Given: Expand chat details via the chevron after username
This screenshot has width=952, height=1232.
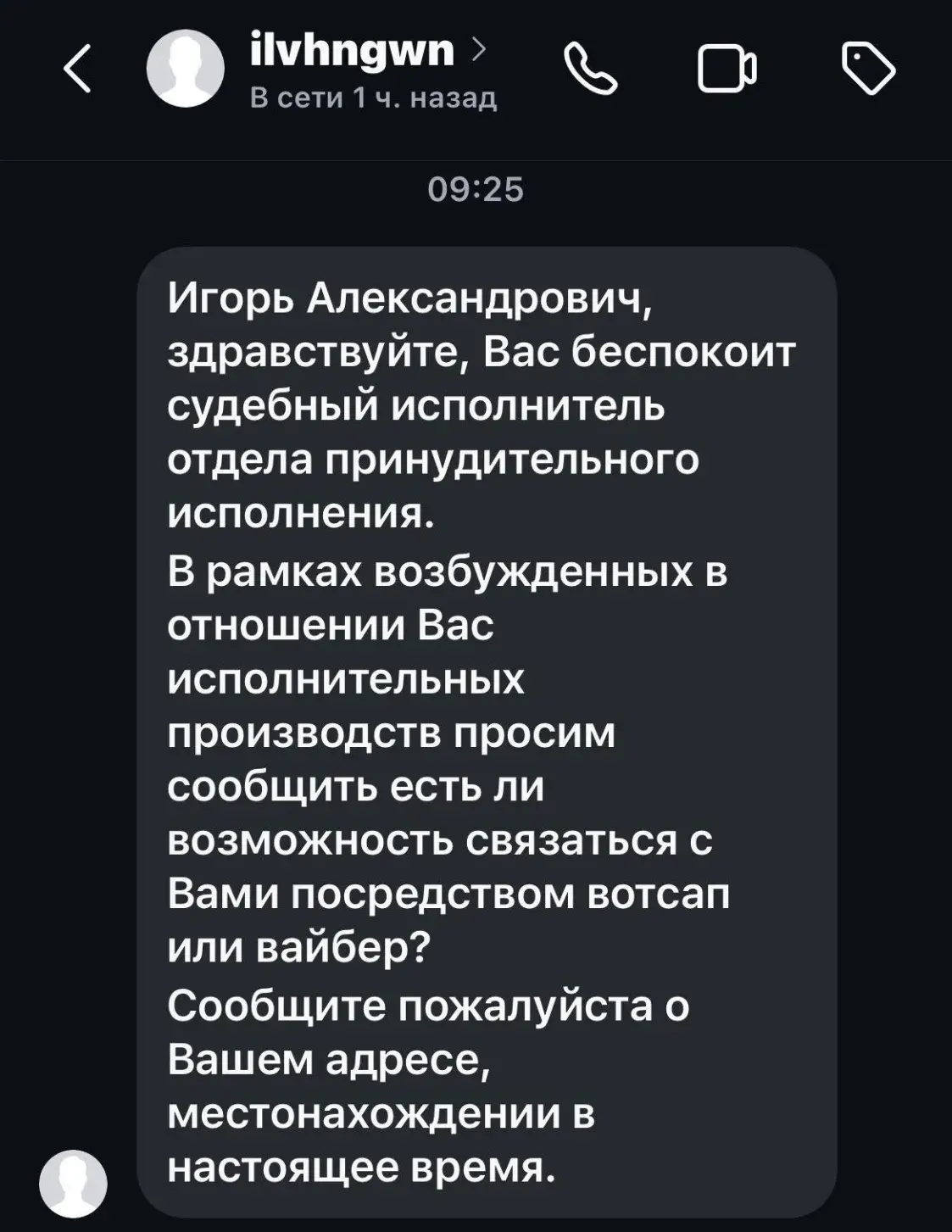Looking at the screenshot, I should tap(479, 53).
